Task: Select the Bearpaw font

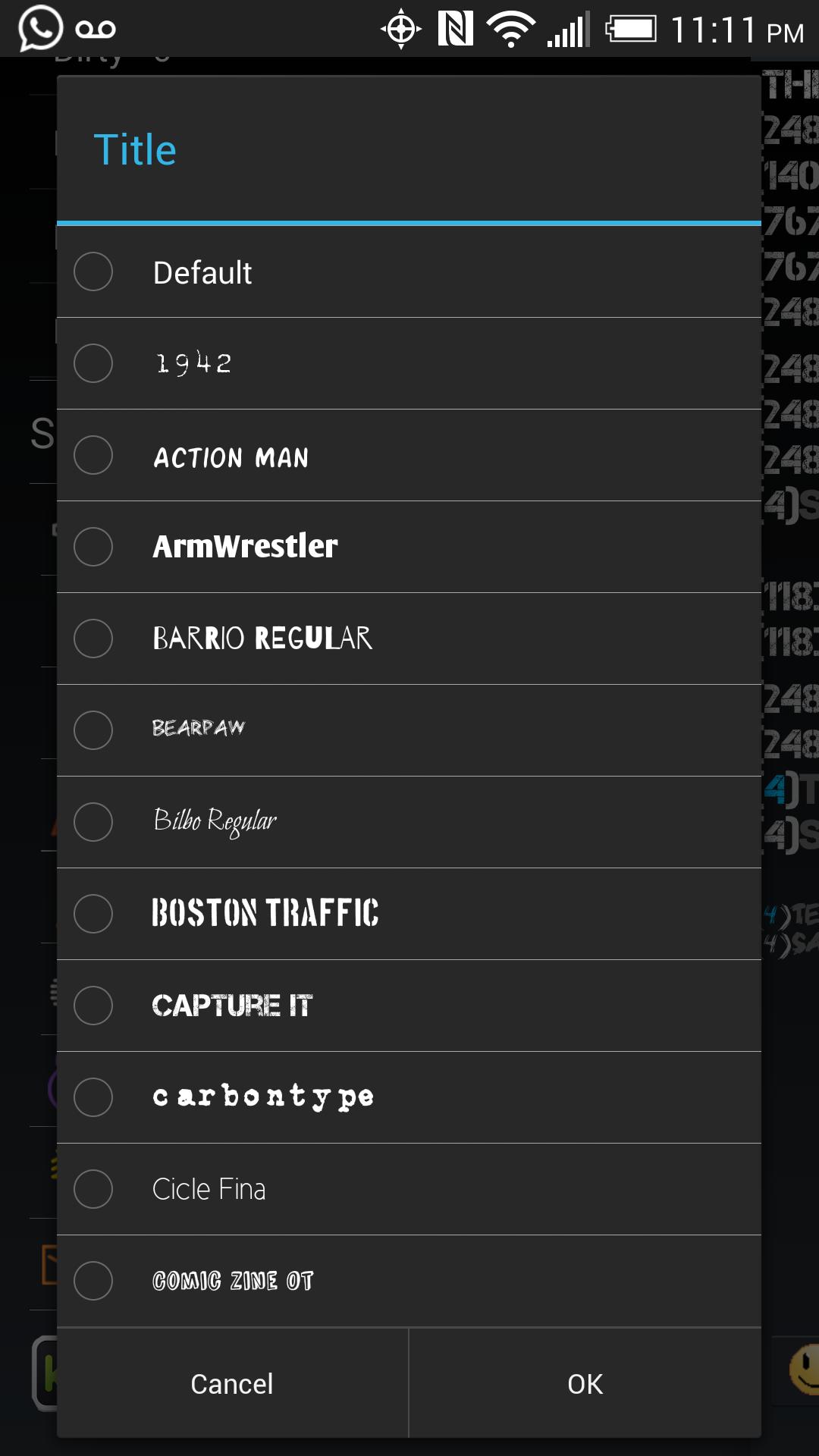Action: (93, 731)
